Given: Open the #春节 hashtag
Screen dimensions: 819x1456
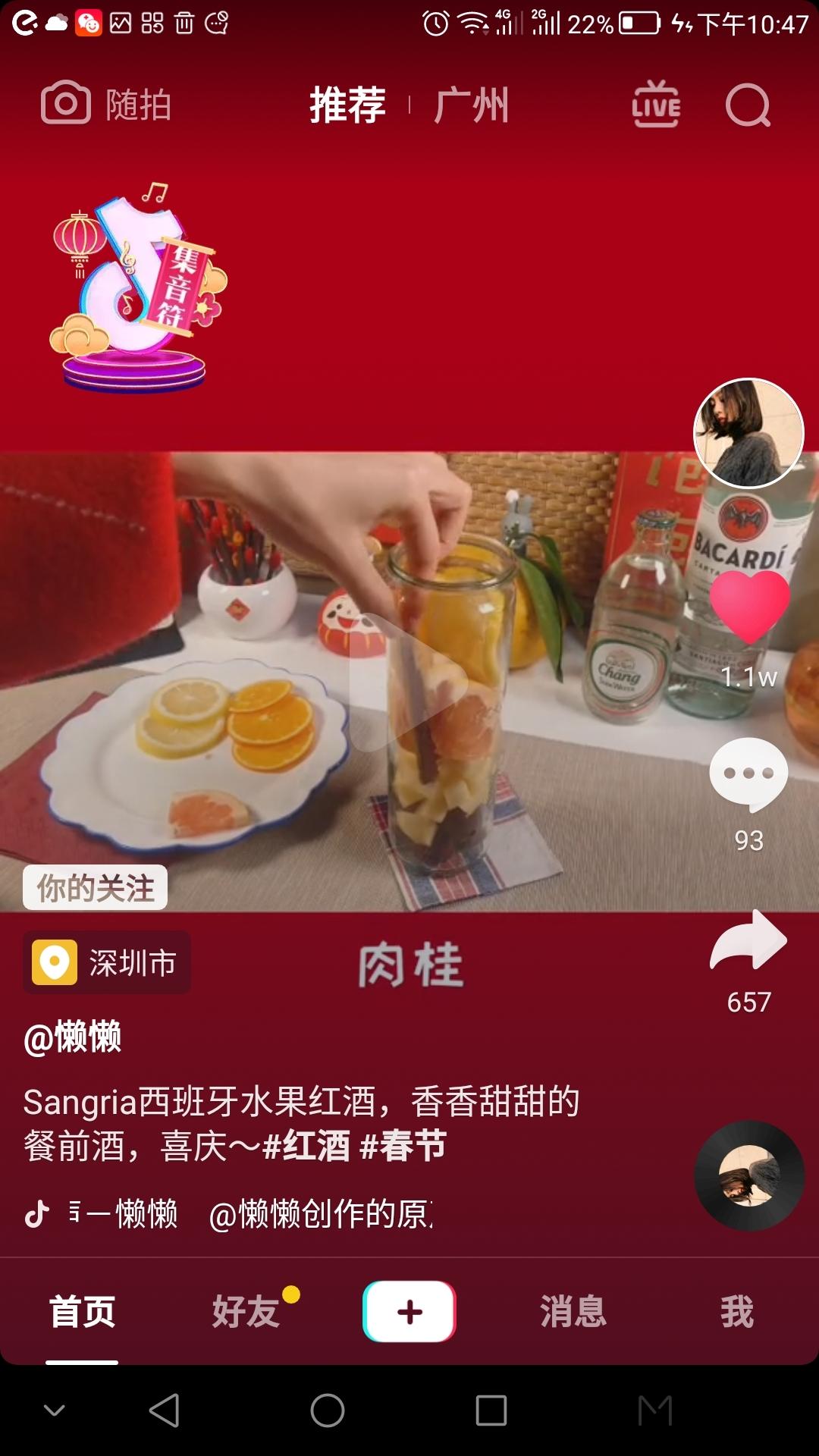Looking at the screenshot, I should [403, 1146].
